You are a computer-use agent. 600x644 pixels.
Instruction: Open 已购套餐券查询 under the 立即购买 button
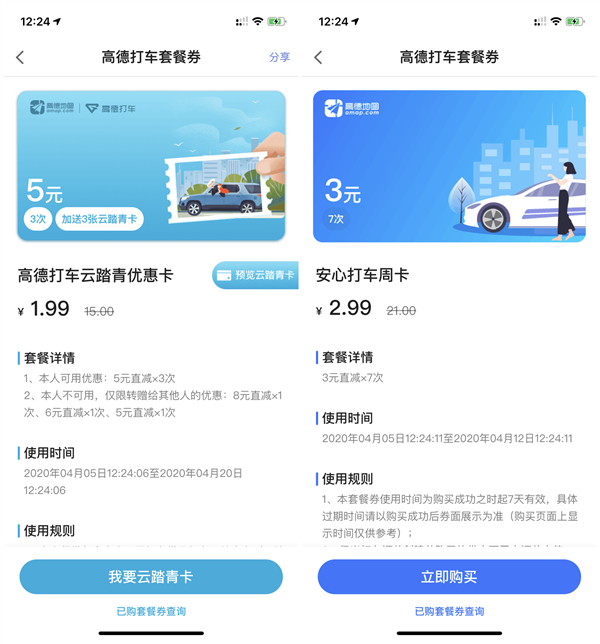(449, 611)
